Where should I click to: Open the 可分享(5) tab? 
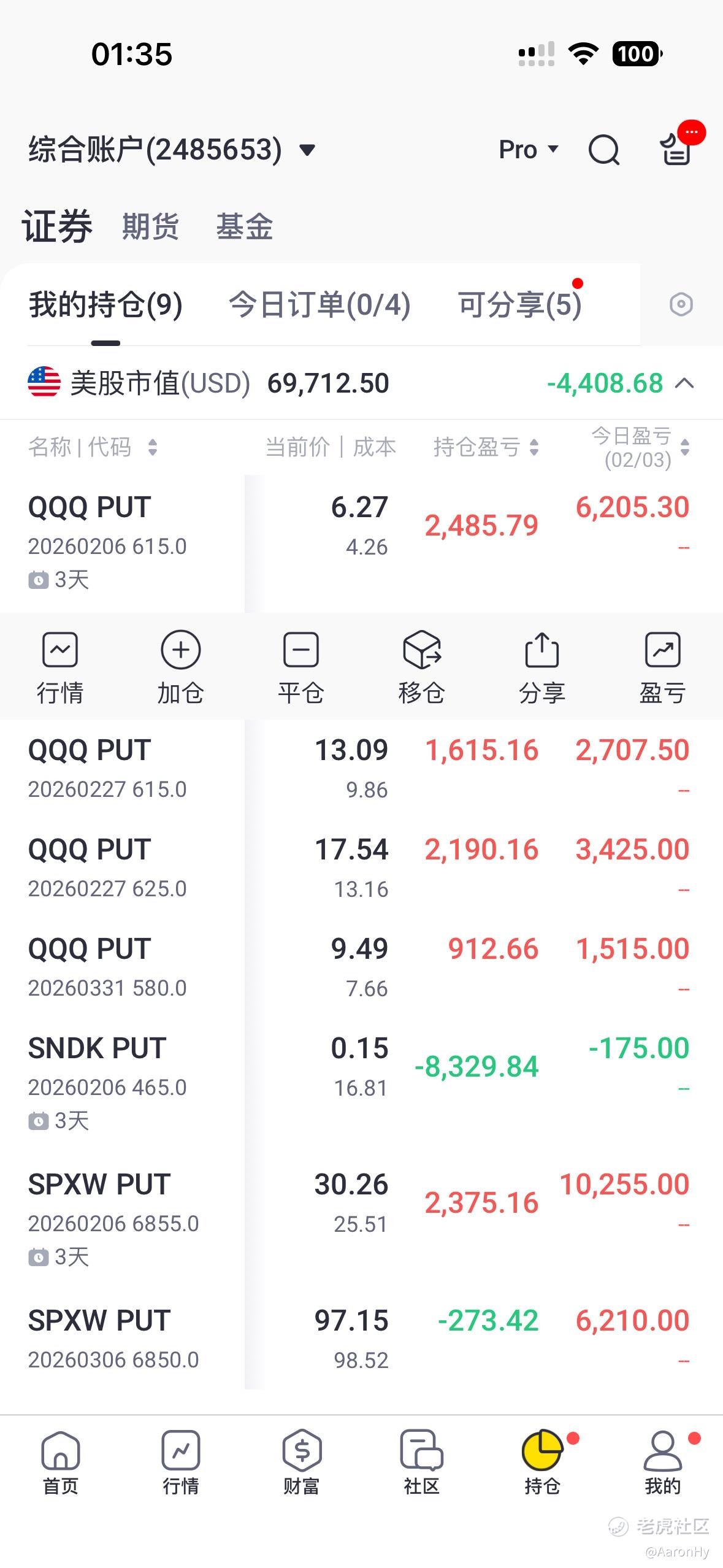pos(519,304)
